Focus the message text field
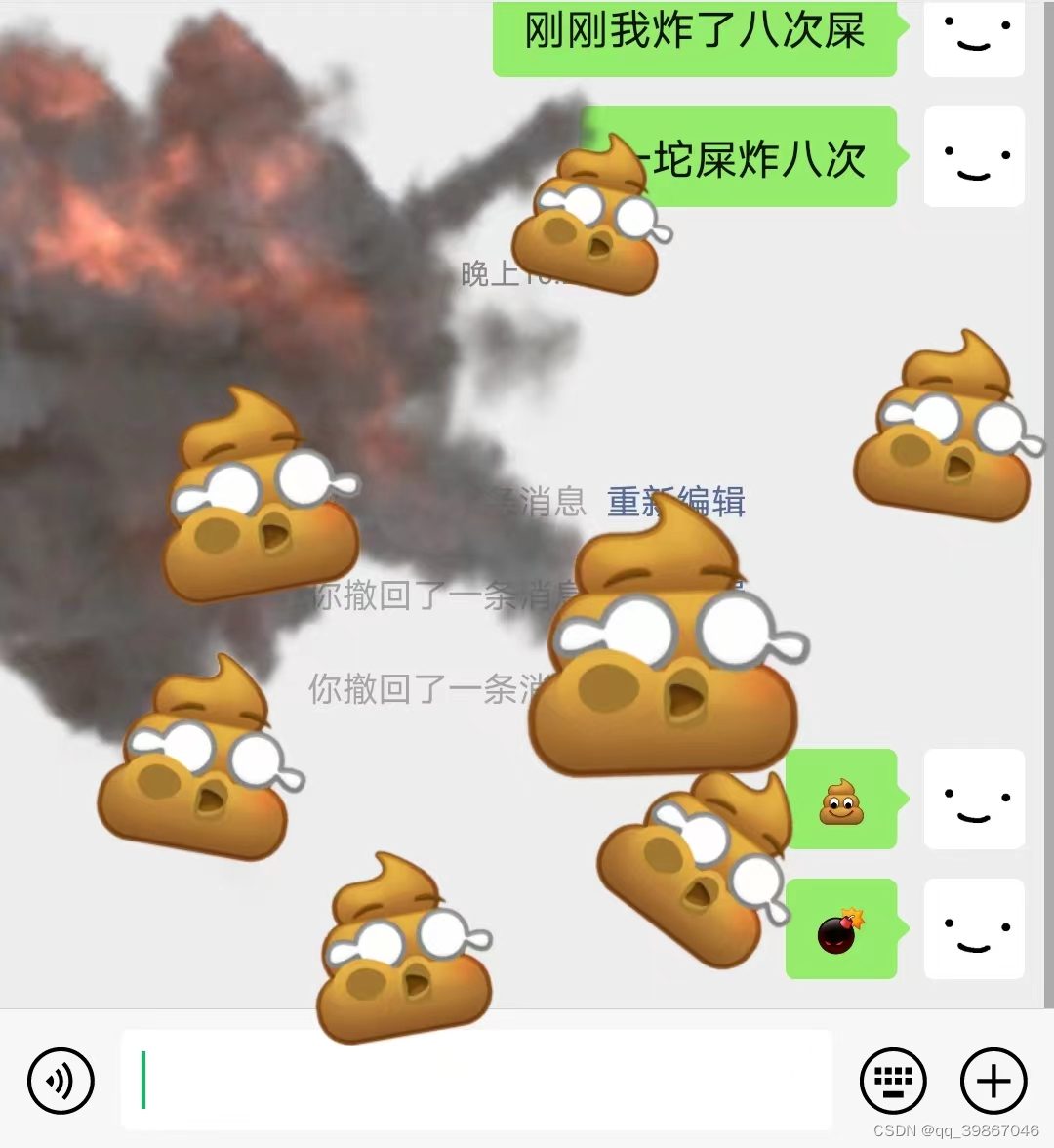Viewport: 1054px width, 1148px height. pos(476,1080)
